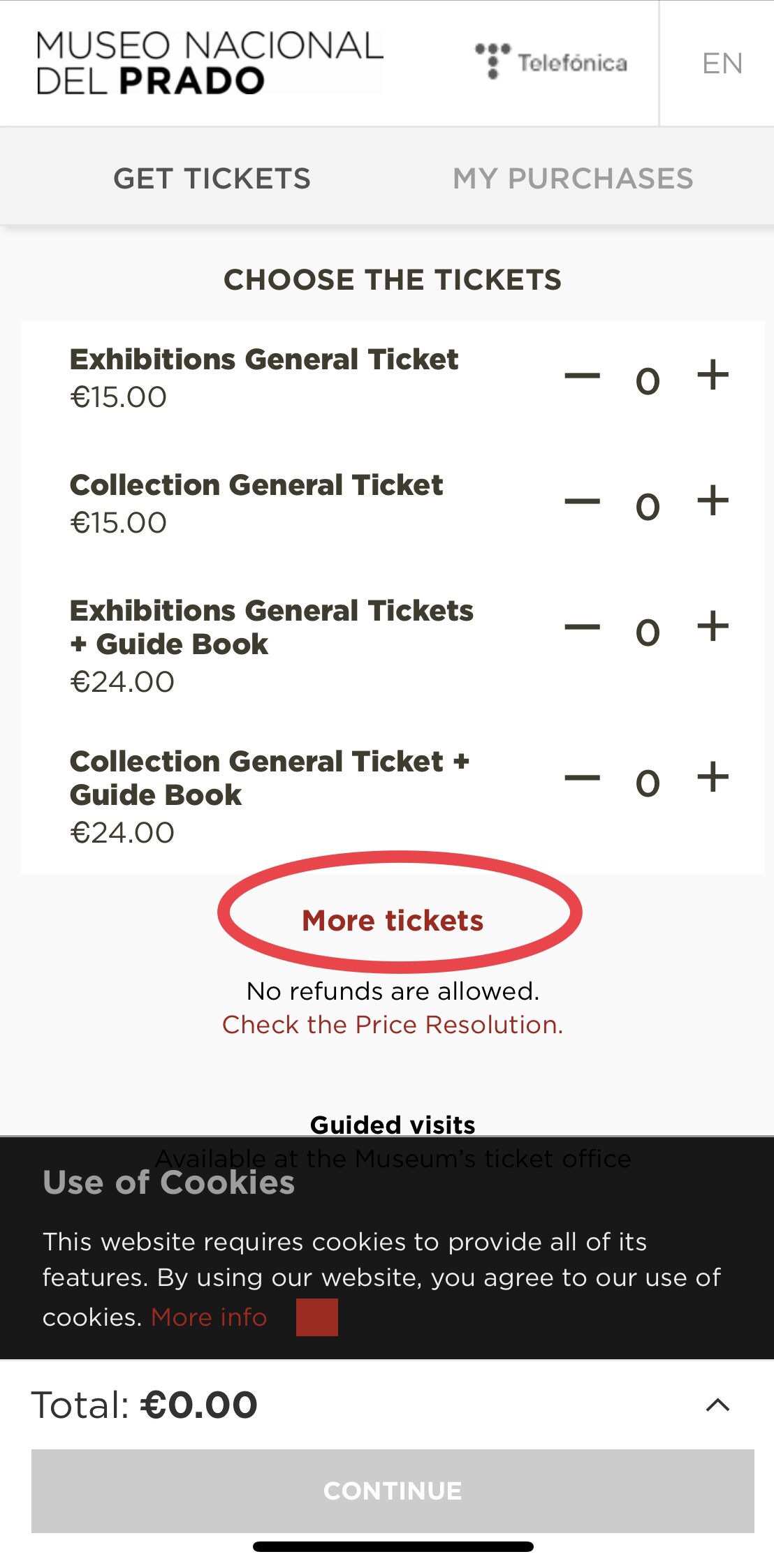Add one Exhibitions General Ticket

click(x=713, y=376)
